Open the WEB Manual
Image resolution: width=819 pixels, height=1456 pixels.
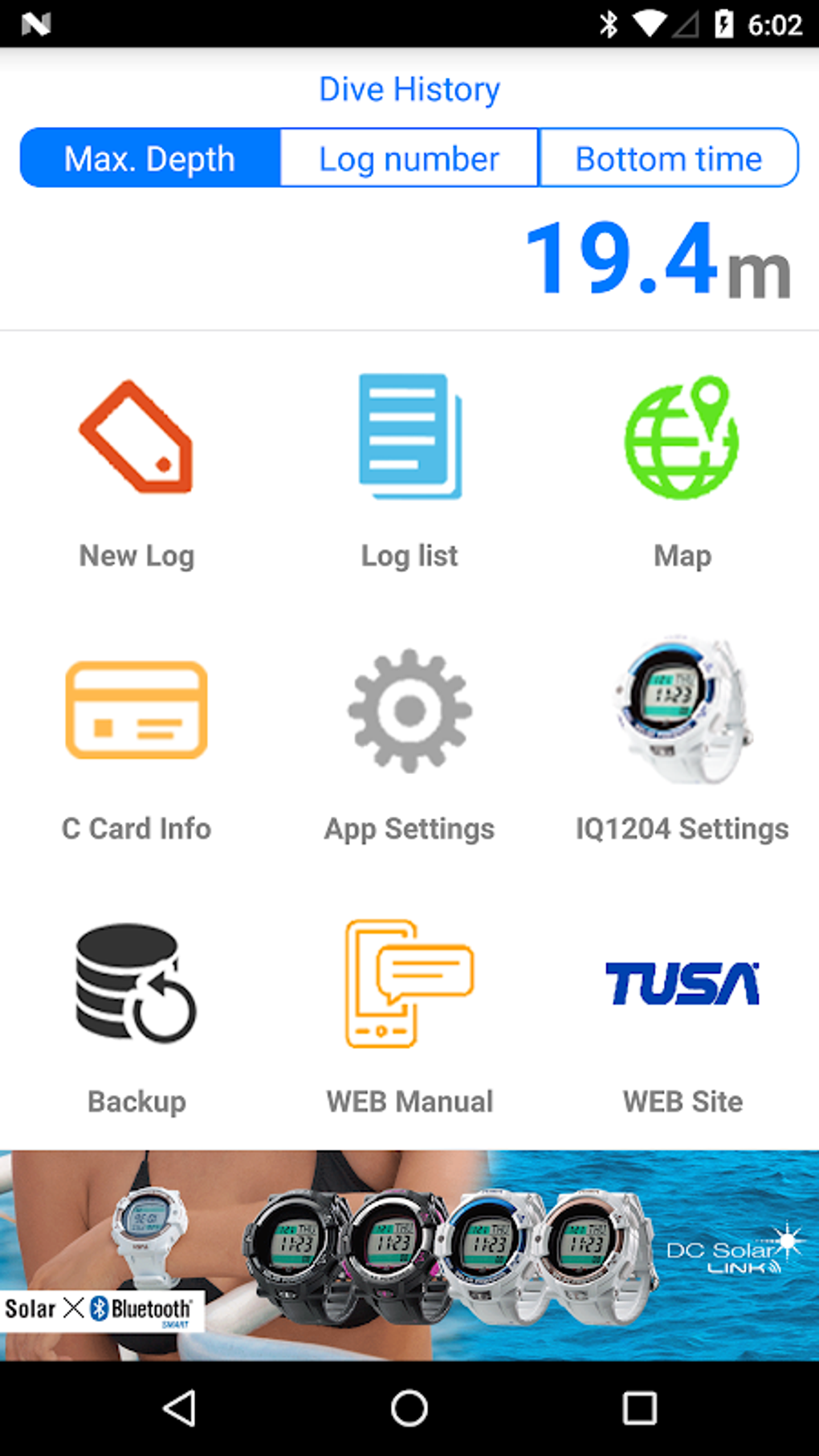(409, 1020)
